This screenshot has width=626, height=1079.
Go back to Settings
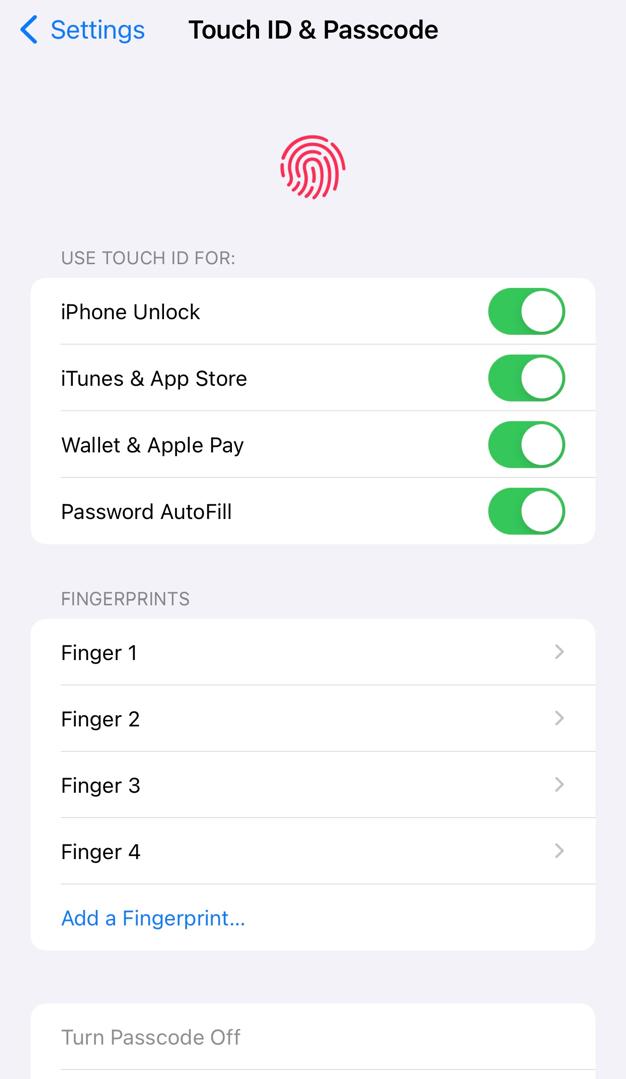point(82,30)
